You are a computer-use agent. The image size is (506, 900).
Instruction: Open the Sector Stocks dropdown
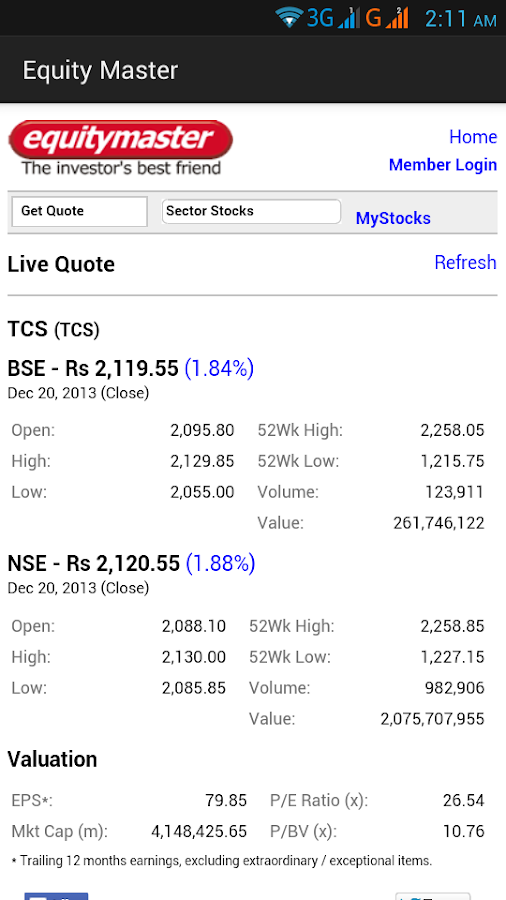click(x=251, y=211)
